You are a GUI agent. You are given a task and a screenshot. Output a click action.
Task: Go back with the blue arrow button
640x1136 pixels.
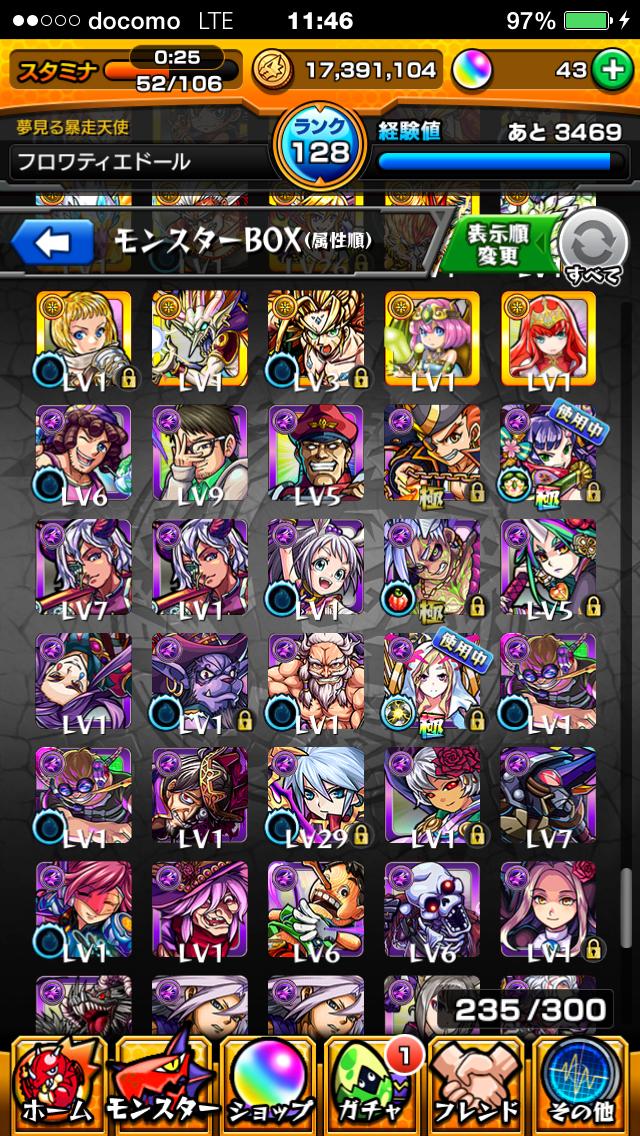click(x=51, y=243)
